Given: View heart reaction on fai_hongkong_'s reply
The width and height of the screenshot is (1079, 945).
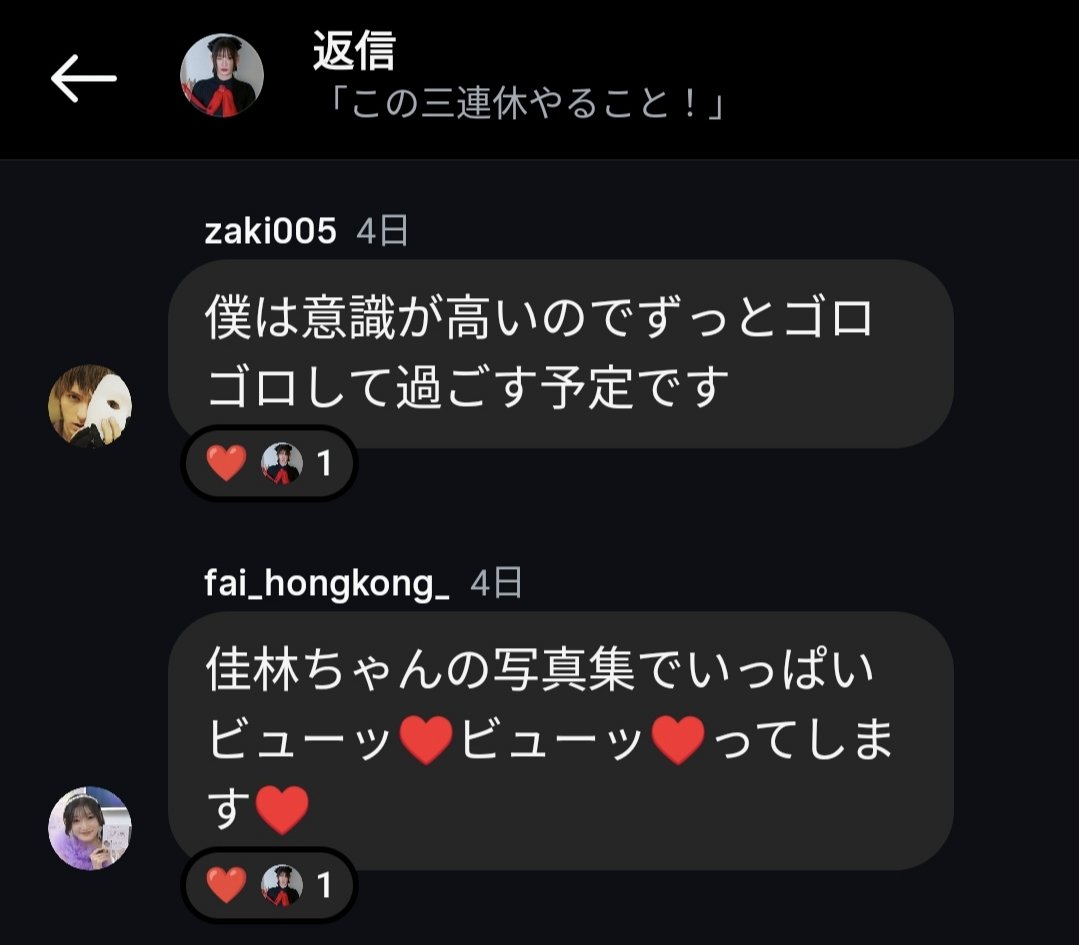Looking at the screenshot, I should coord(268,884).
